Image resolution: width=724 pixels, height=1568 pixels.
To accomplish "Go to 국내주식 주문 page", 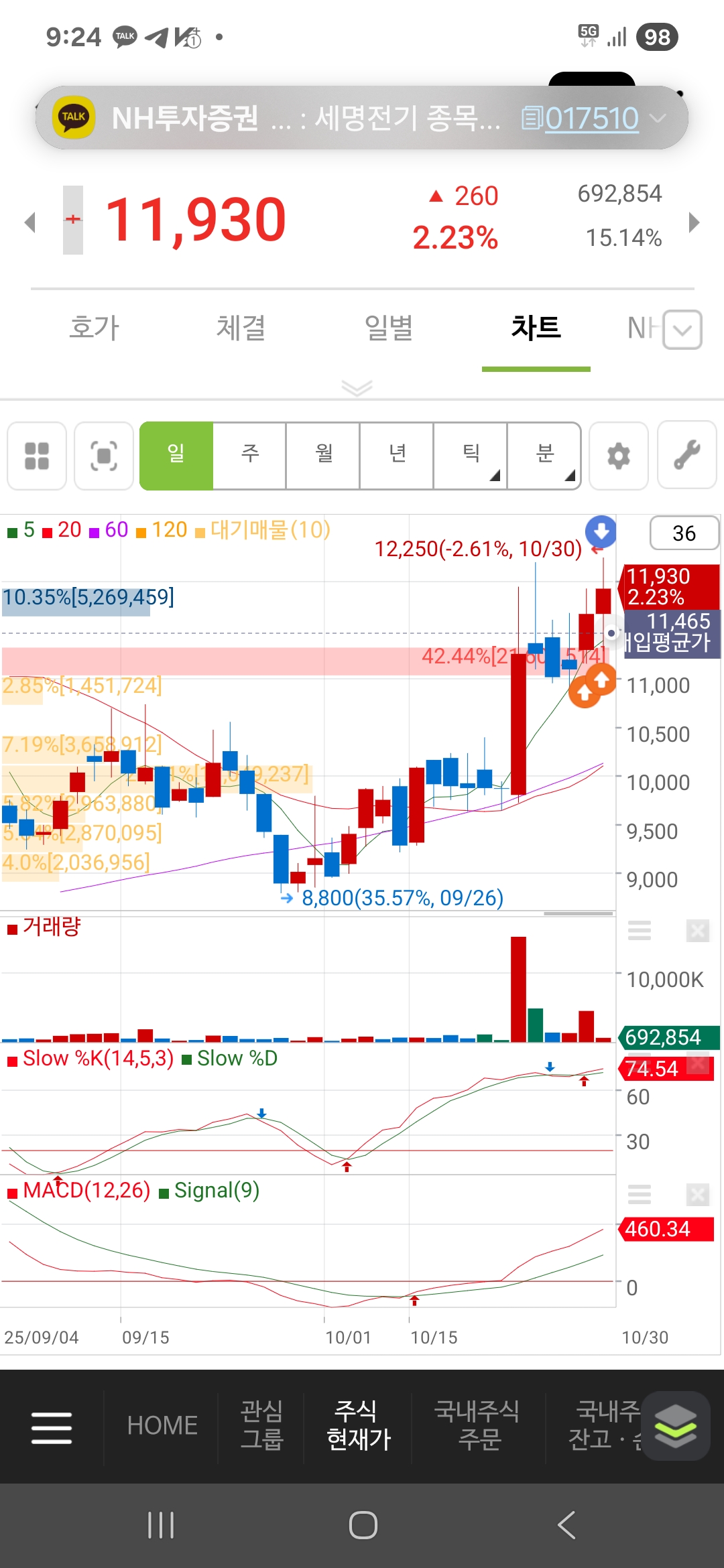I will pyautogui.click(x=477, y=1425).
